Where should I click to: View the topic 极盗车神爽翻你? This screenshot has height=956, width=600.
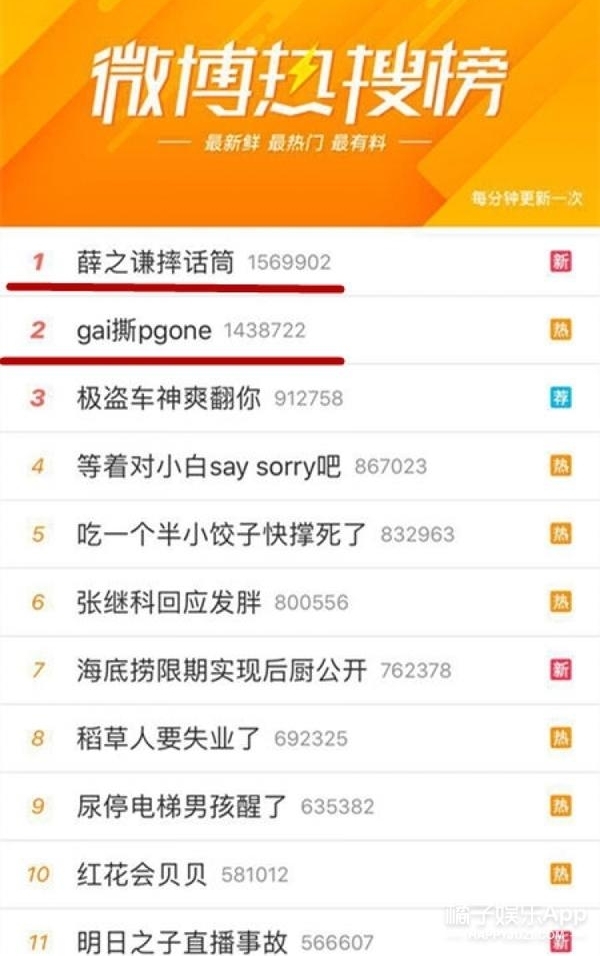click(168, 398)
